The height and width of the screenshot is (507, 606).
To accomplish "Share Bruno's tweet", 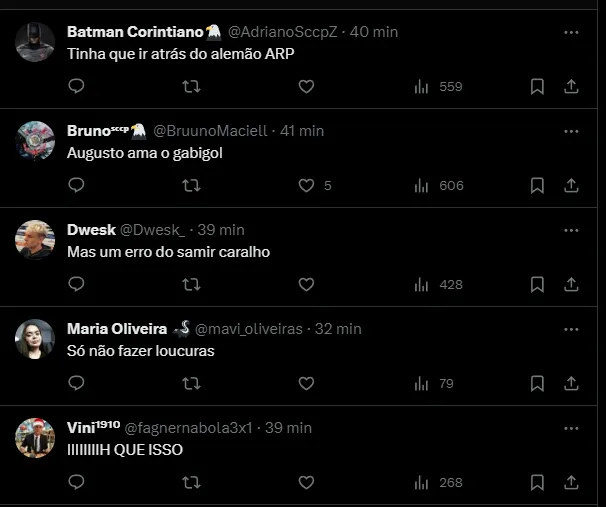I will click(x=572, y=185).
